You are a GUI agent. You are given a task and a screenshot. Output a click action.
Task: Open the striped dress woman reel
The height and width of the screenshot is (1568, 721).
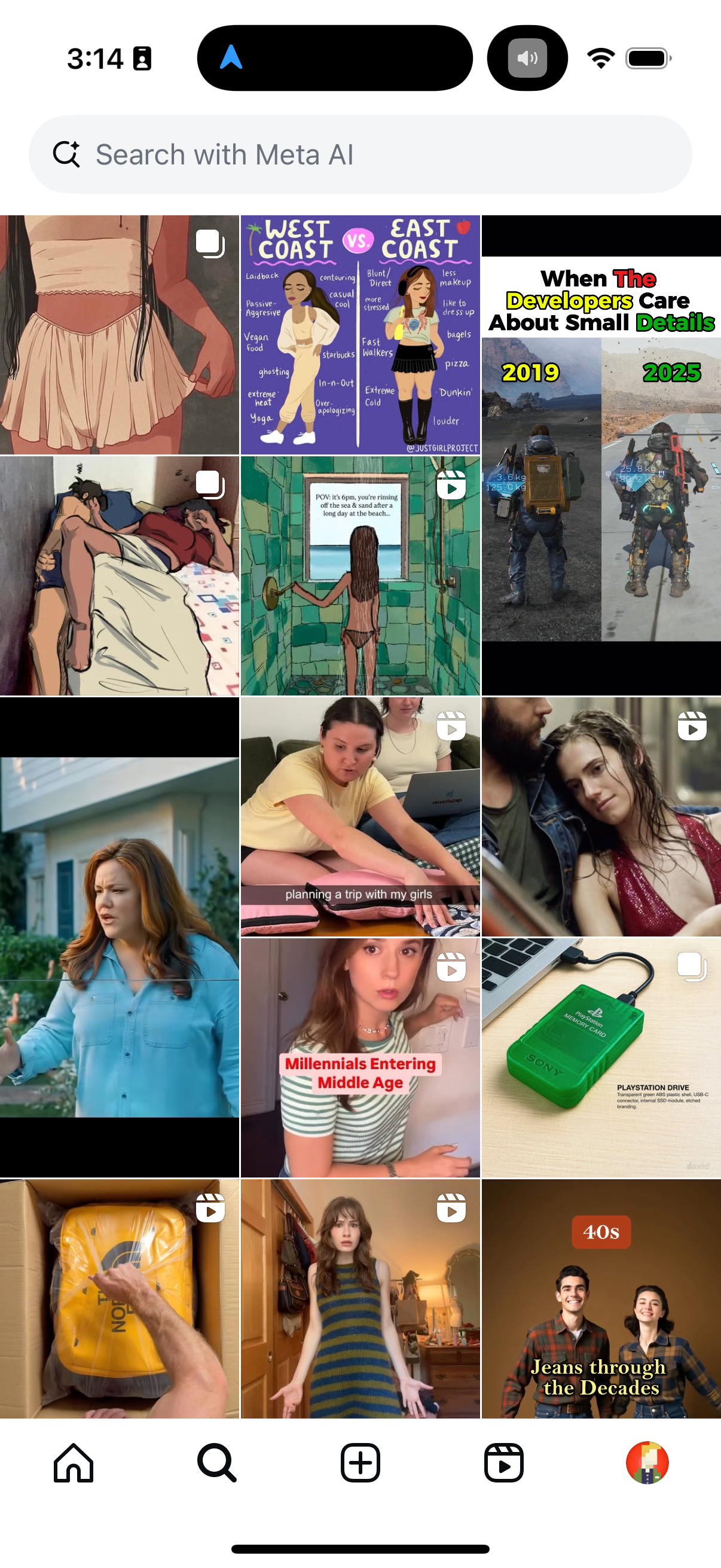point(360,1299)
